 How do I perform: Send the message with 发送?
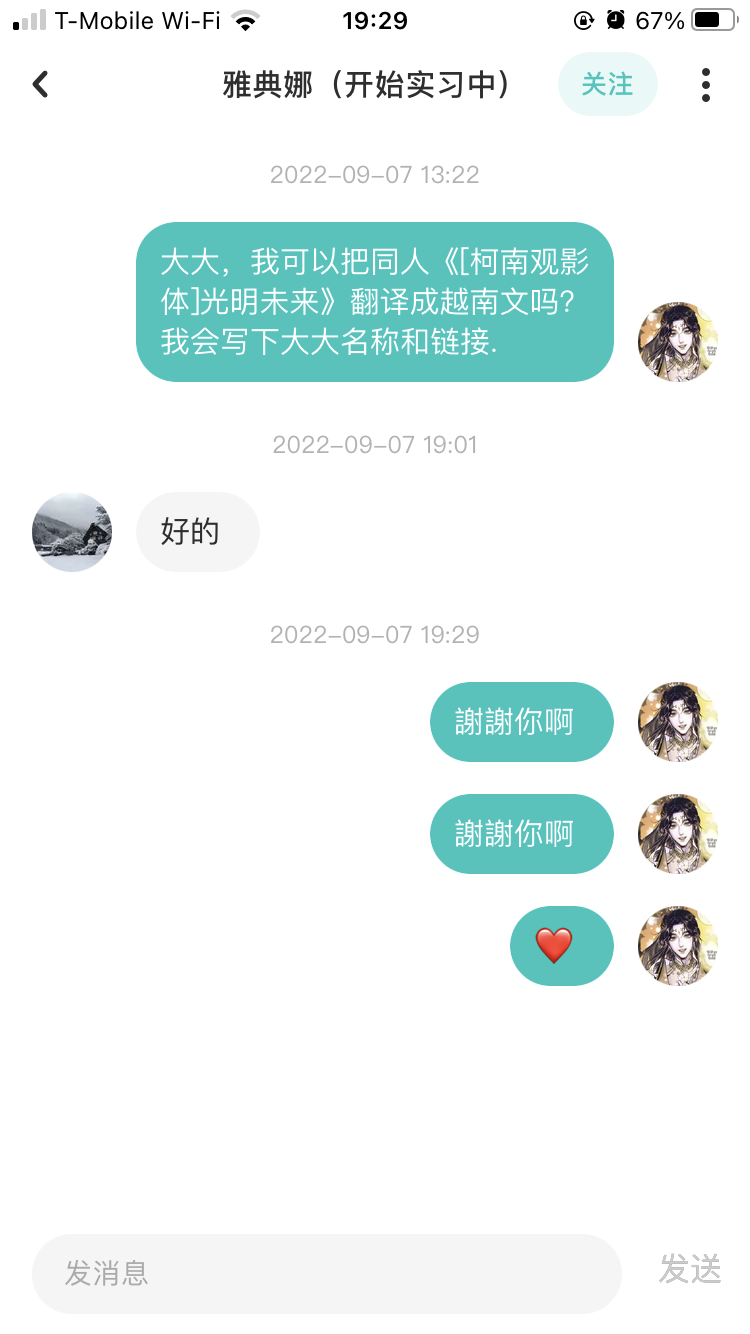[690, 1270]
